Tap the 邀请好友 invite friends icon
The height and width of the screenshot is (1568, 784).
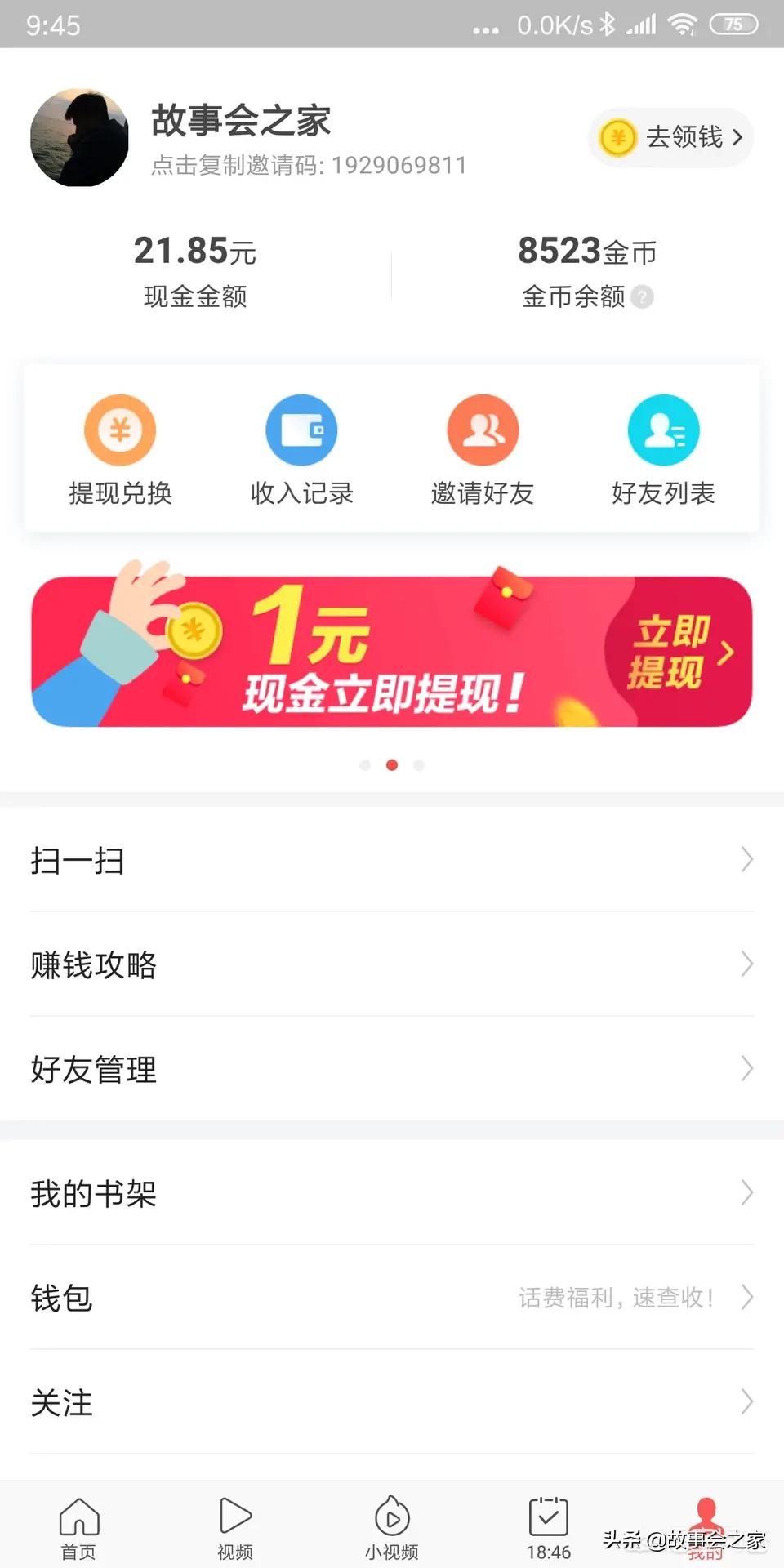point(483,430)
